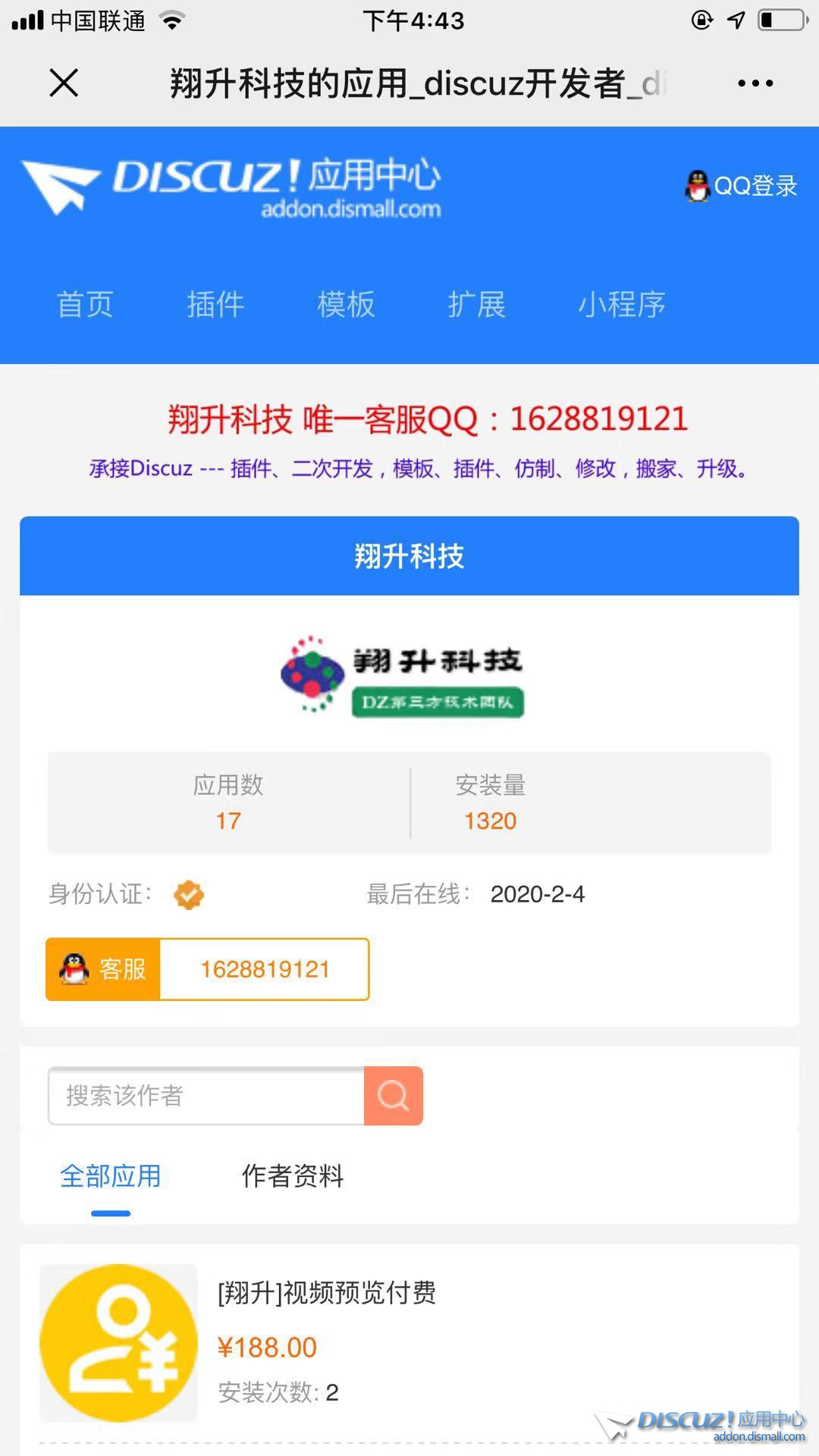Open the three-dot overflow menu
The width and height of the screenshot is (819, 1456).
(755, 83)
